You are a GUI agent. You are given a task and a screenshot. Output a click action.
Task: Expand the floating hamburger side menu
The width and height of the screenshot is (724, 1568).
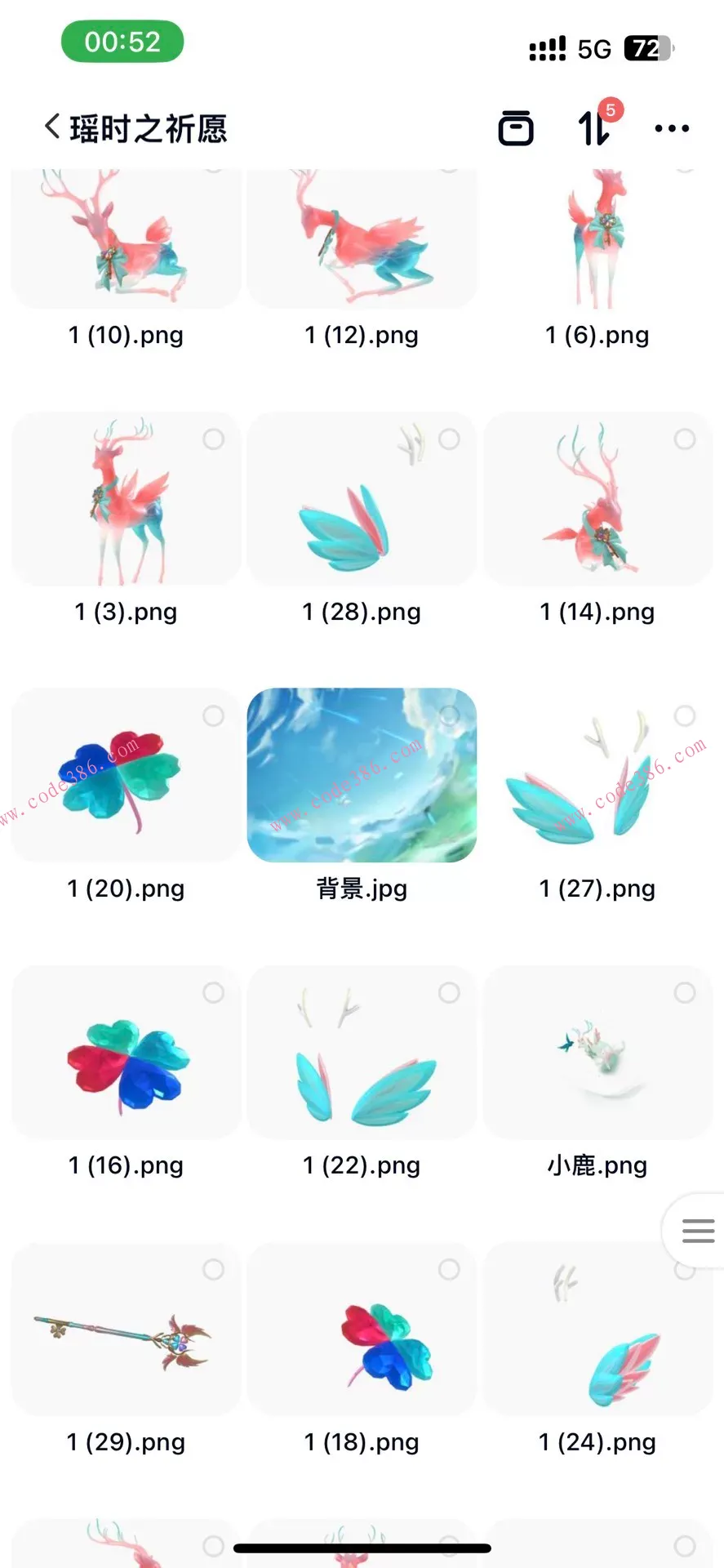point(698,1231)
